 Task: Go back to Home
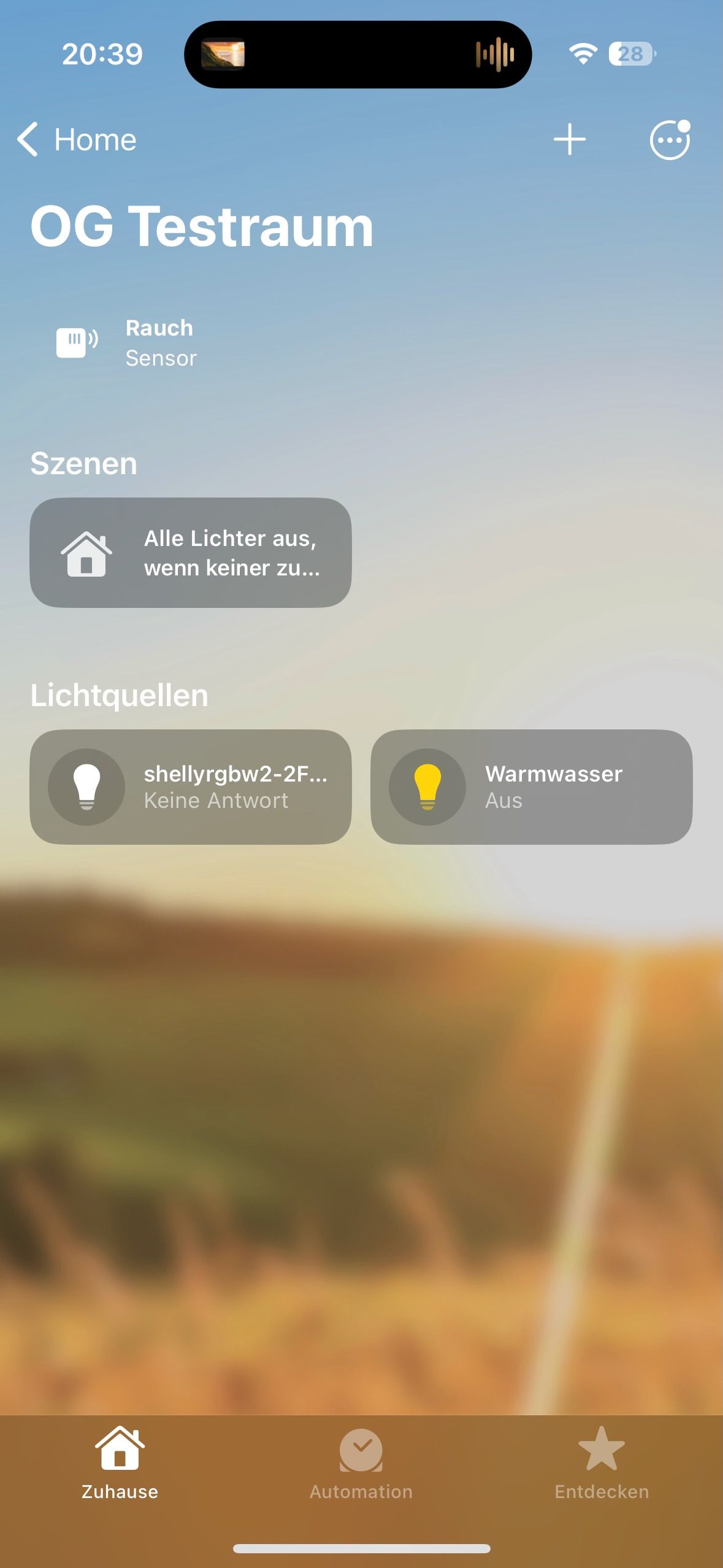[77, 140]
